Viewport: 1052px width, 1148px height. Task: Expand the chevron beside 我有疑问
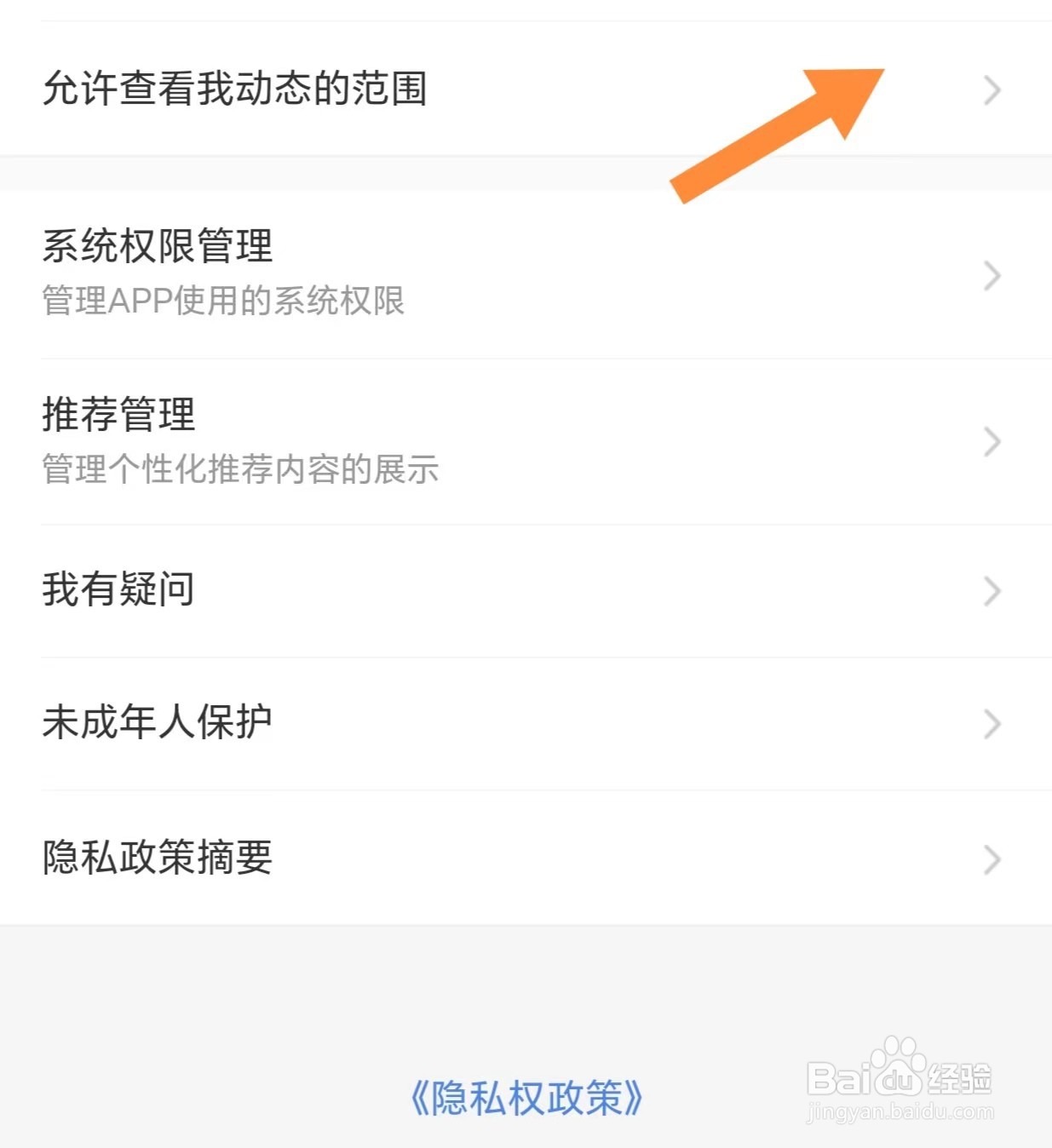click(x=991, y=590)
